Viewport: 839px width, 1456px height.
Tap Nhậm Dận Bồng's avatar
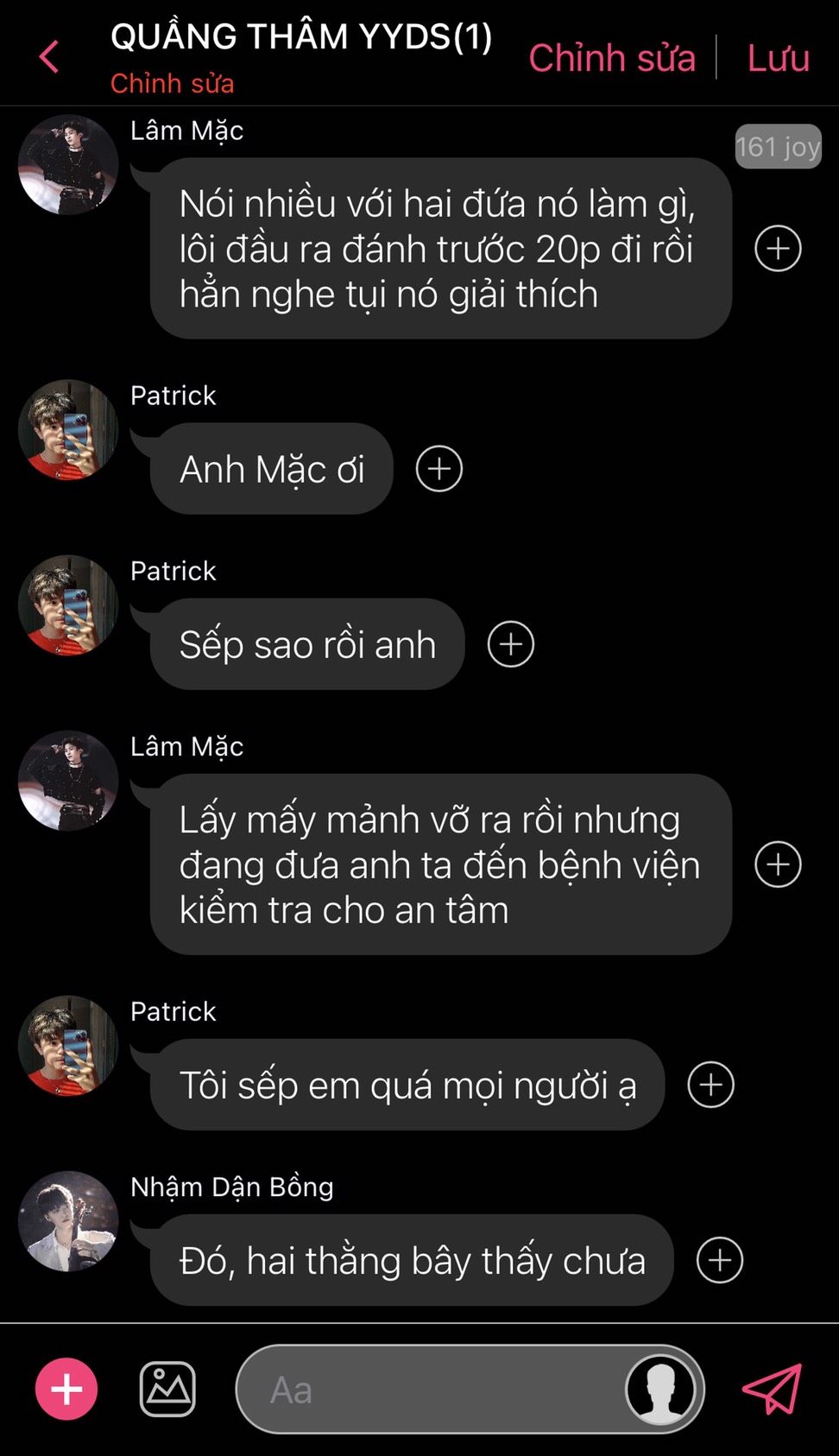click(x=68, y=1221)
